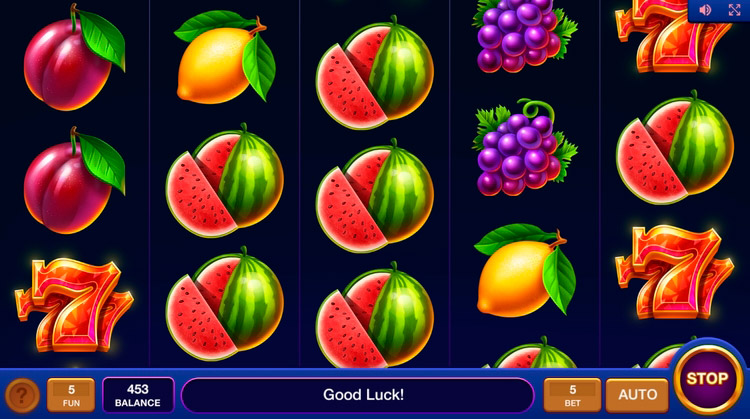Open the help question mark
750x419 pixels.
point(22,395)
